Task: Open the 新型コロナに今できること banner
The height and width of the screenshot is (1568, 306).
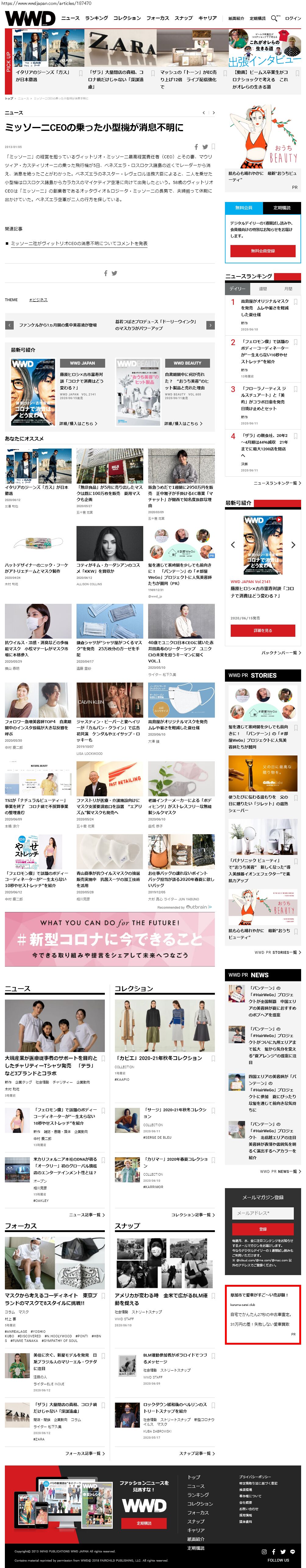Action: (x=109, y=939)
